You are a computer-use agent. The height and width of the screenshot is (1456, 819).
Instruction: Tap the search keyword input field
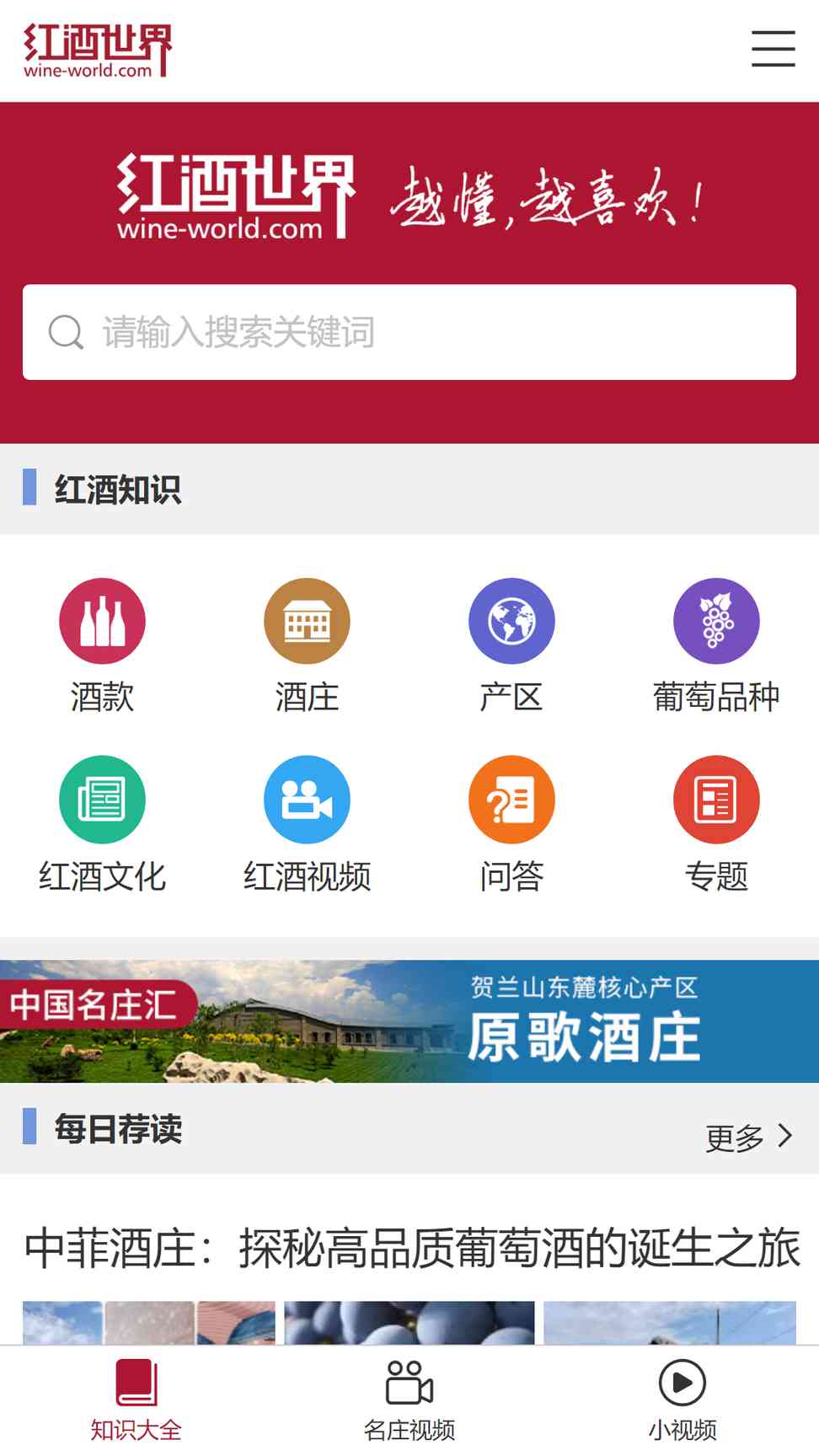409,332
